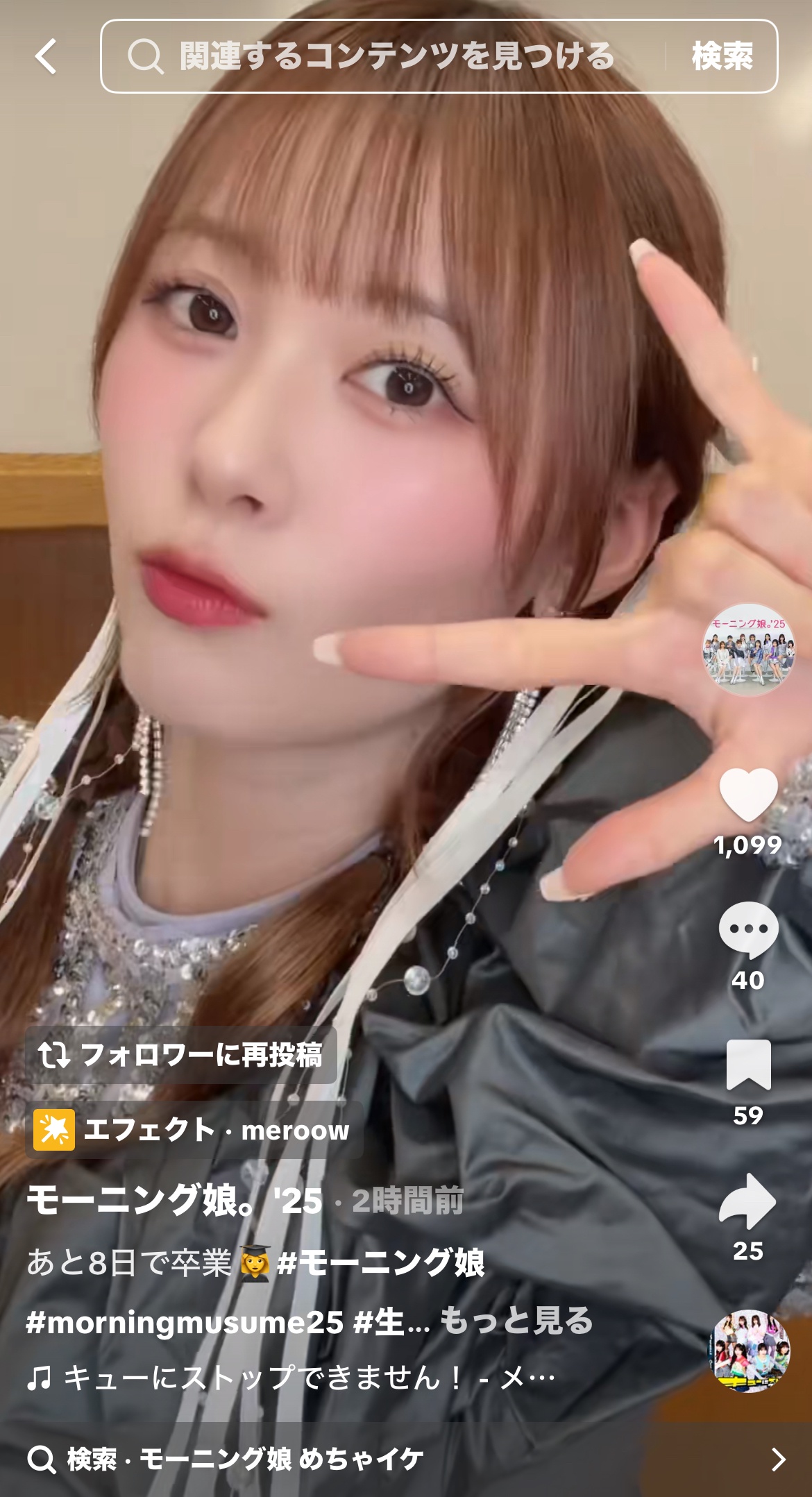Like this video with the heart icon
Image resolution: width=812 pixels, height=1497 pixels.
click(x=748, y=795)
